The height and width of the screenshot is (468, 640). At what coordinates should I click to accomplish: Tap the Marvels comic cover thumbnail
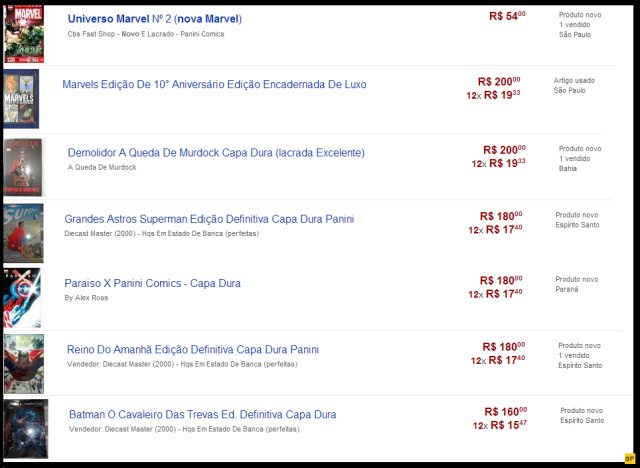21,99
